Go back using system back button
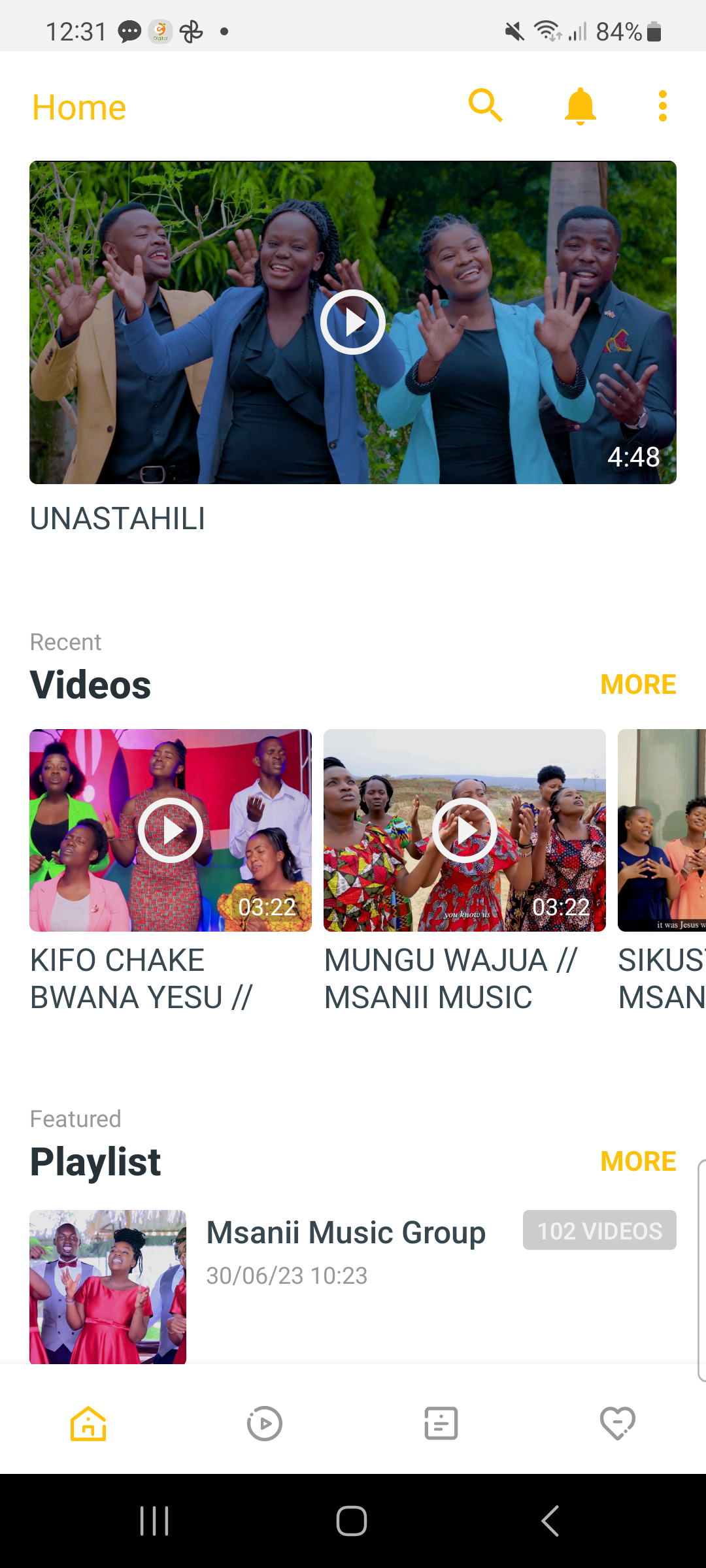Viewport: 706px width, 1568px height. click(x=550, y=1521)
